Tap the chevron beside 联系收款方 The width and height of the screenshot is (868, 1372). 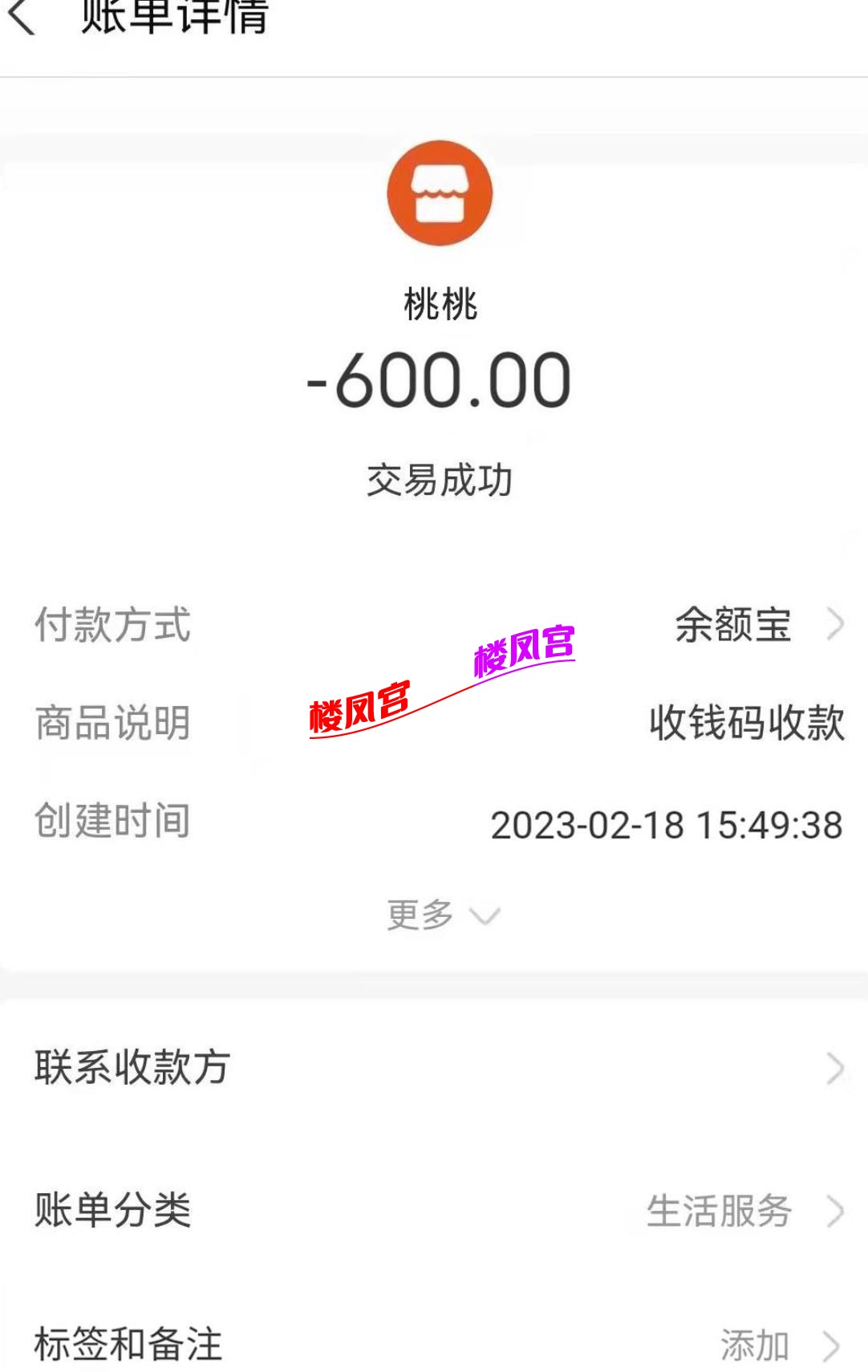click(834, 1067)
